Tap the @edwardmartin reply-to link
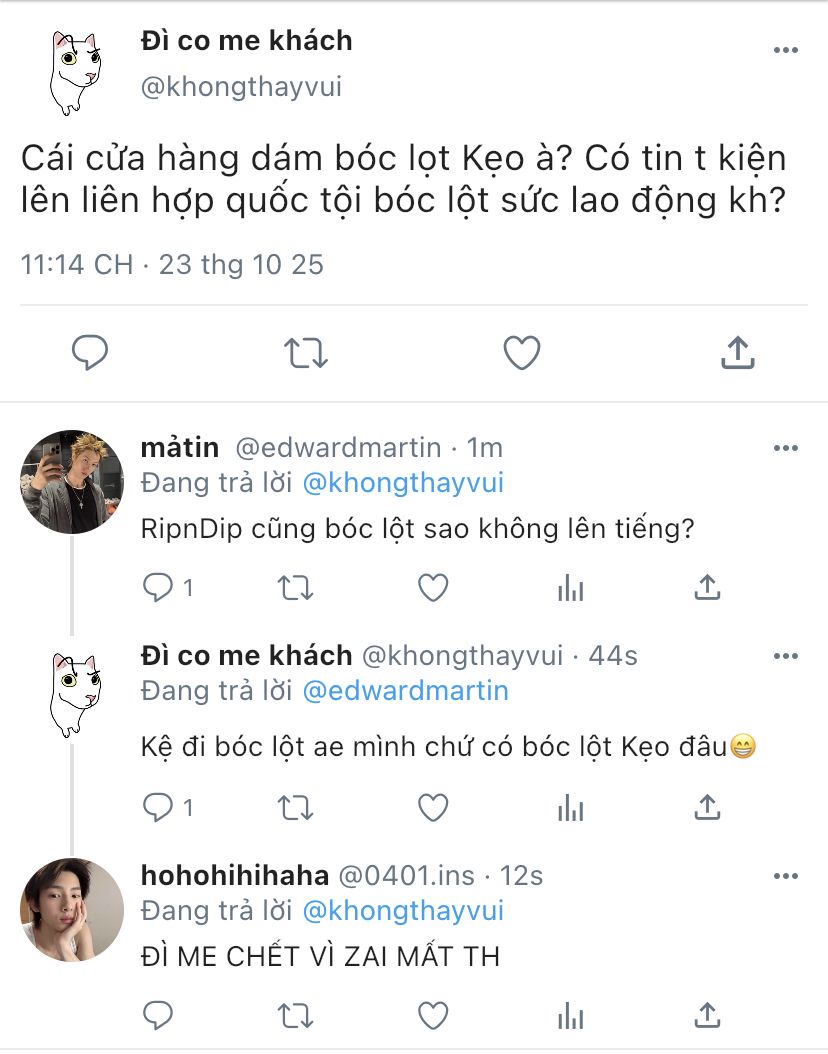Screen dimensions: 828x1054 click(405, 690)
